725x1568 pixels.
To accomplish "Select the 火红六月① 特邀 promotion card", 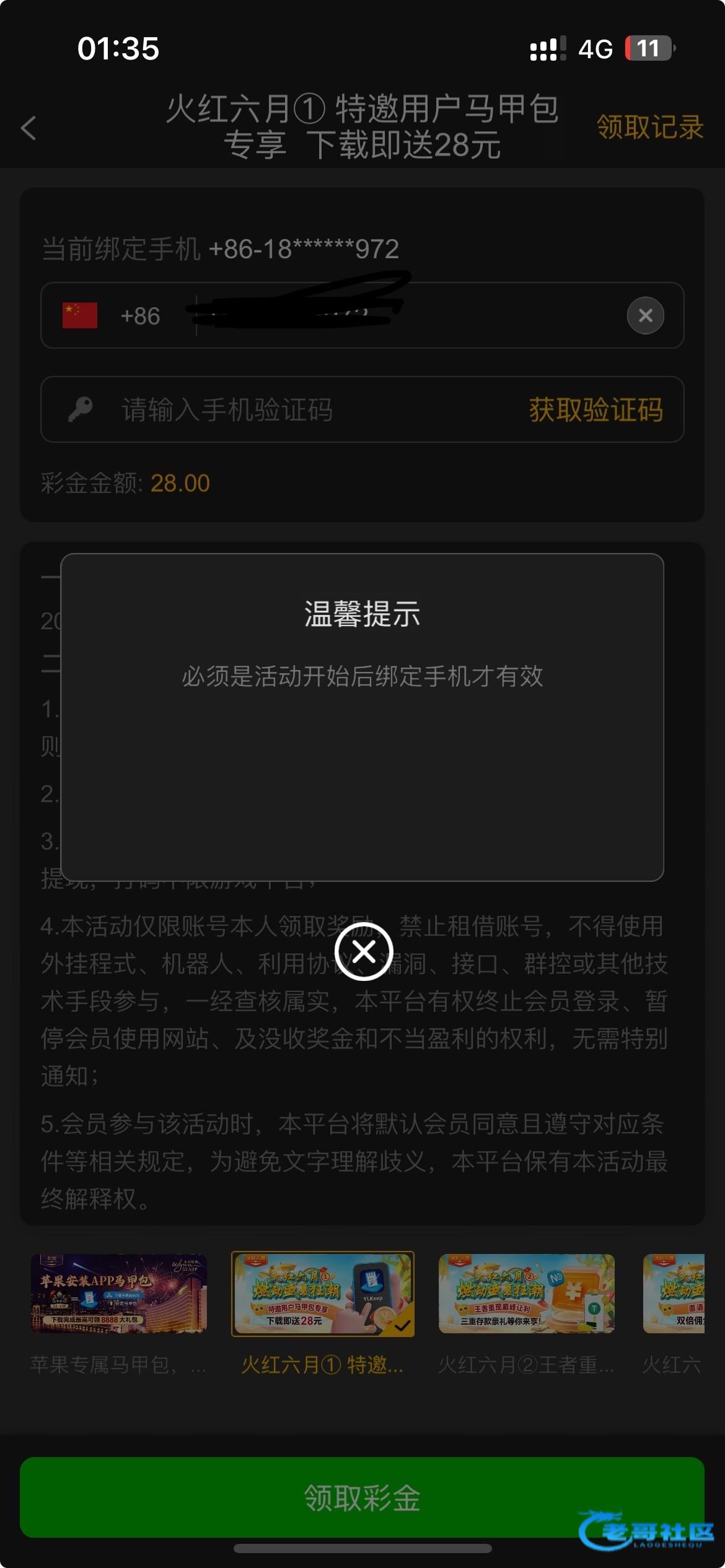I will pyautogui.click(x=322, y=1294).
